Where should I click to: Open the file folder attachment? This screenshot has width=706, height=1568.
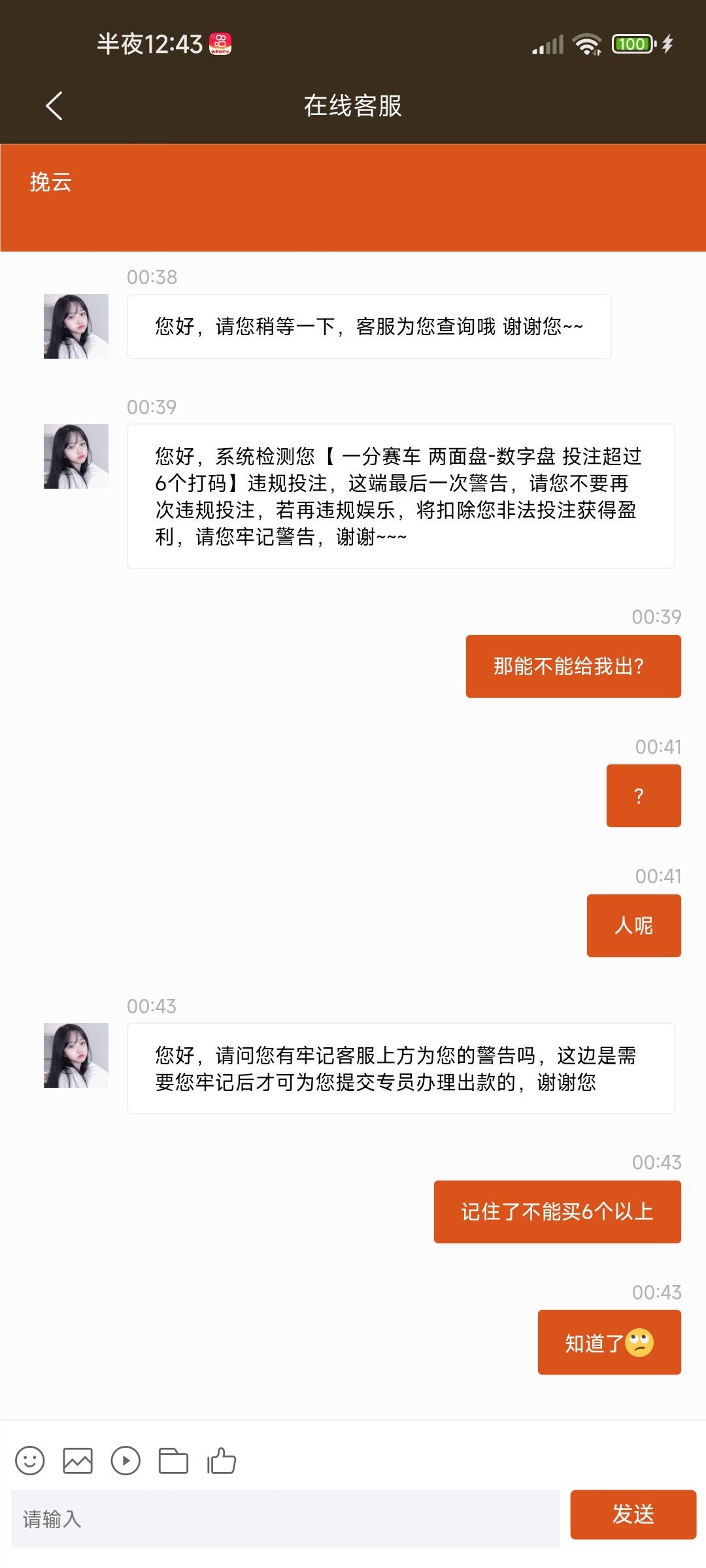[x=173, y=1460]
